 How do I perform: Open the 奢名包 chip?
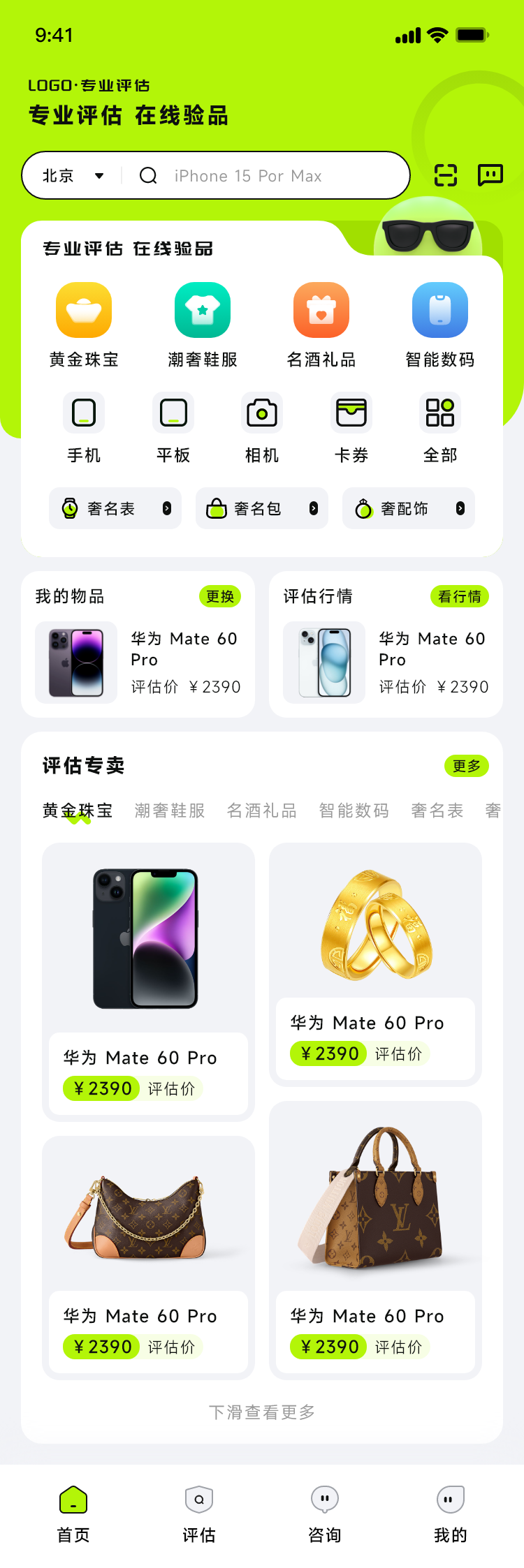point(262,508)
